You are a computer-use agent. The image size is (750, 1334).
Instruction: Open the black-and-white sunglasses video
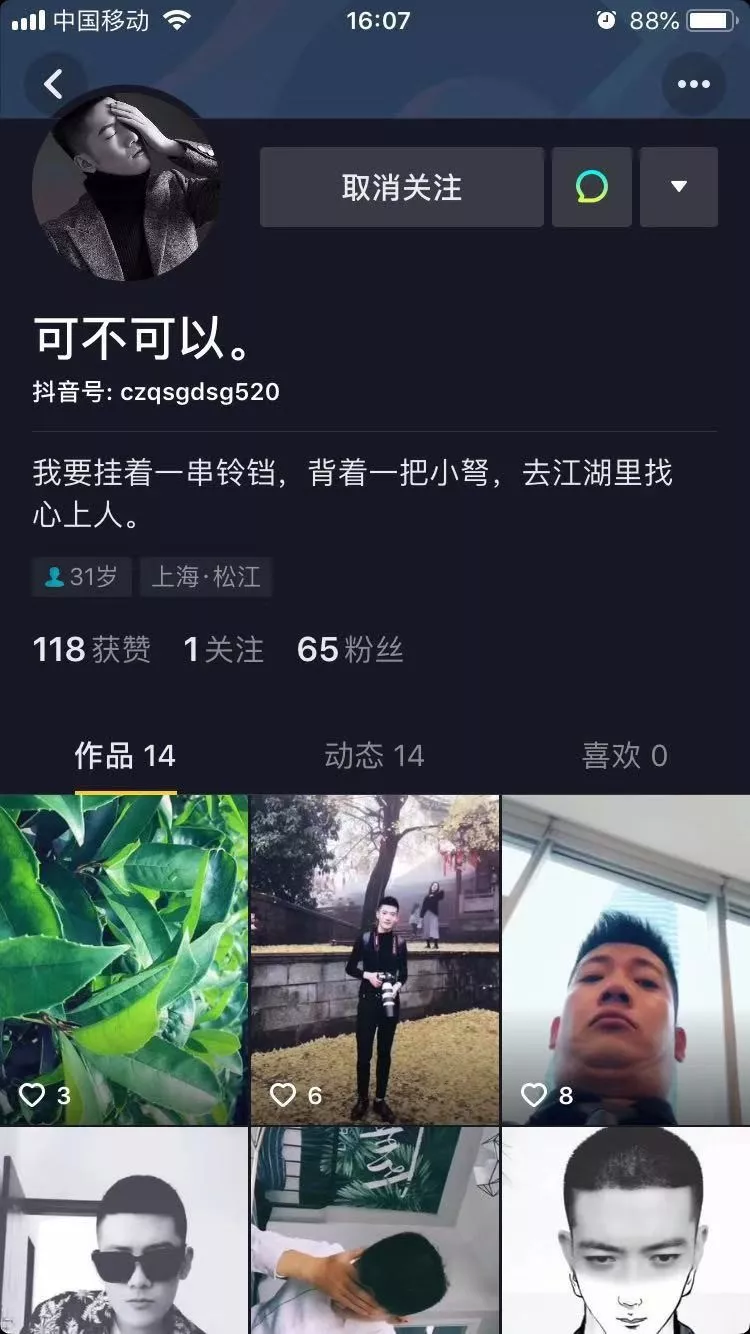[x=124, y=1232]
